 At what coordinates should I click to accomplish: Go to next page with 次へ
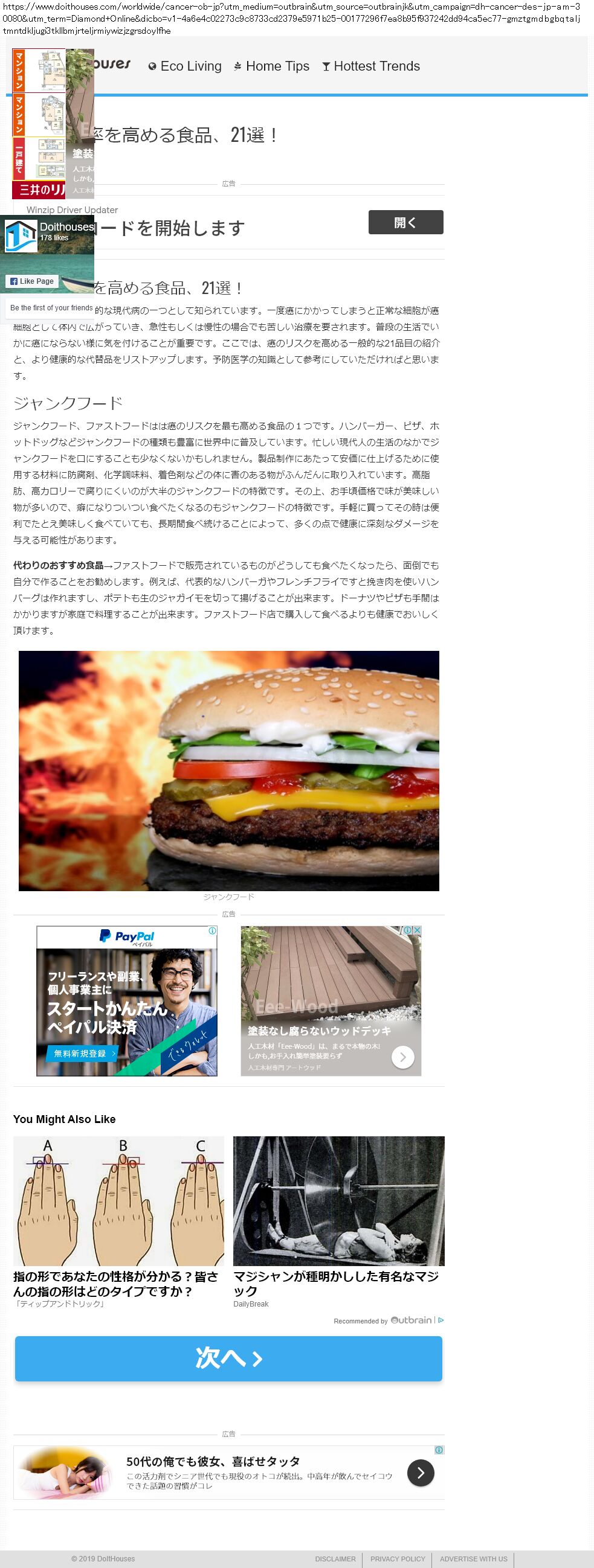[x=228, y=1358]
